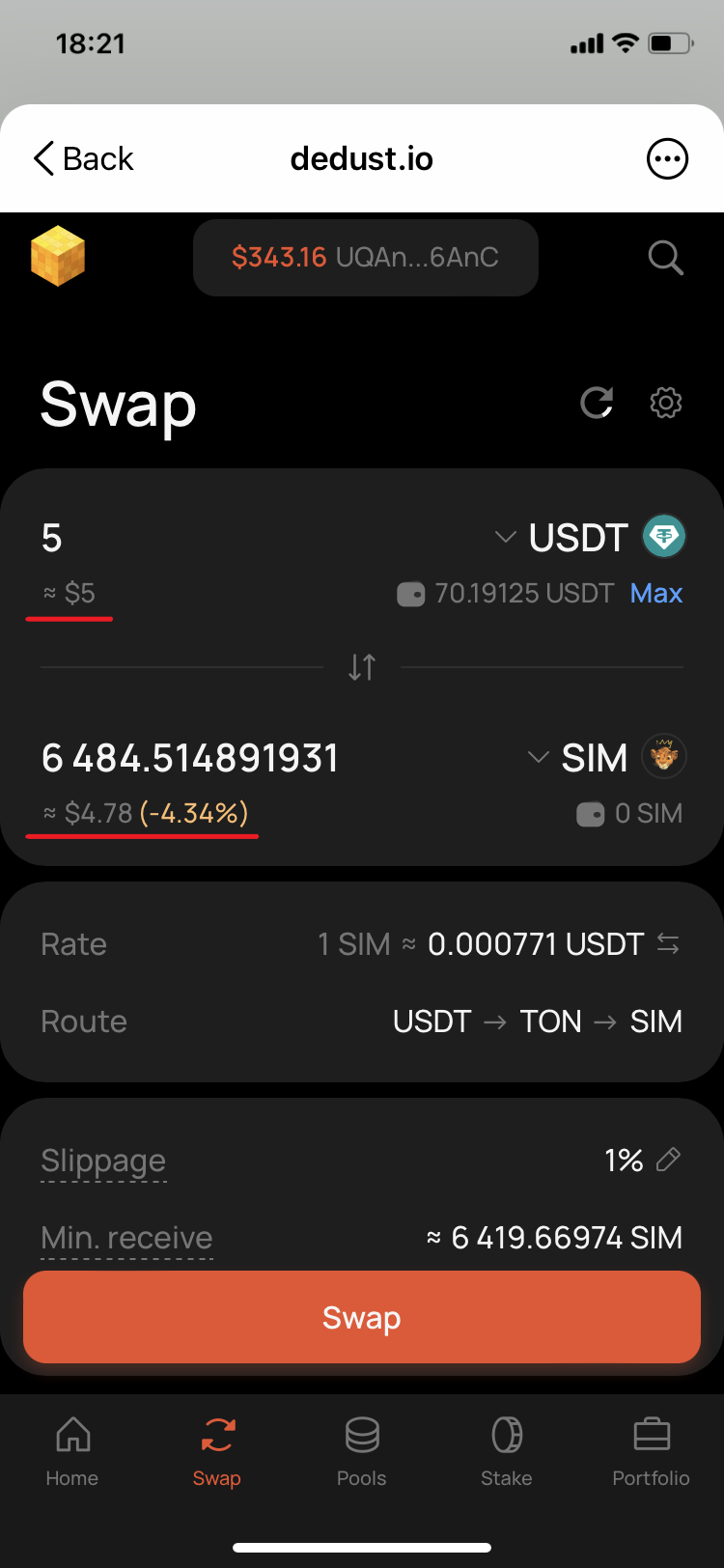Open the three-dot overflow menu
Image resolution: width=724 pixels, height=1568 pixels.
[x=667, y=159]
